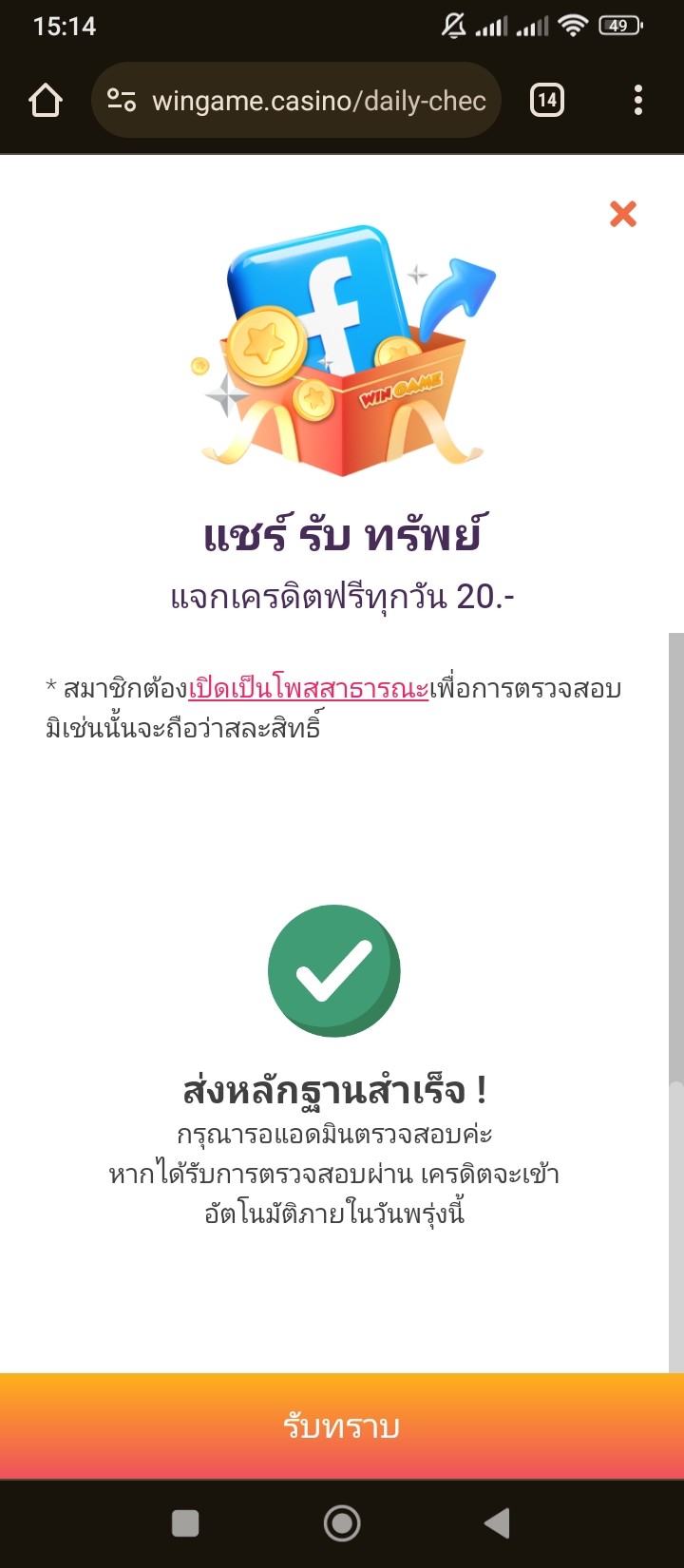Close the share reward popup
Image resolution: width=684 pixels, height=1568 pixels.
(x=623, y=214)
